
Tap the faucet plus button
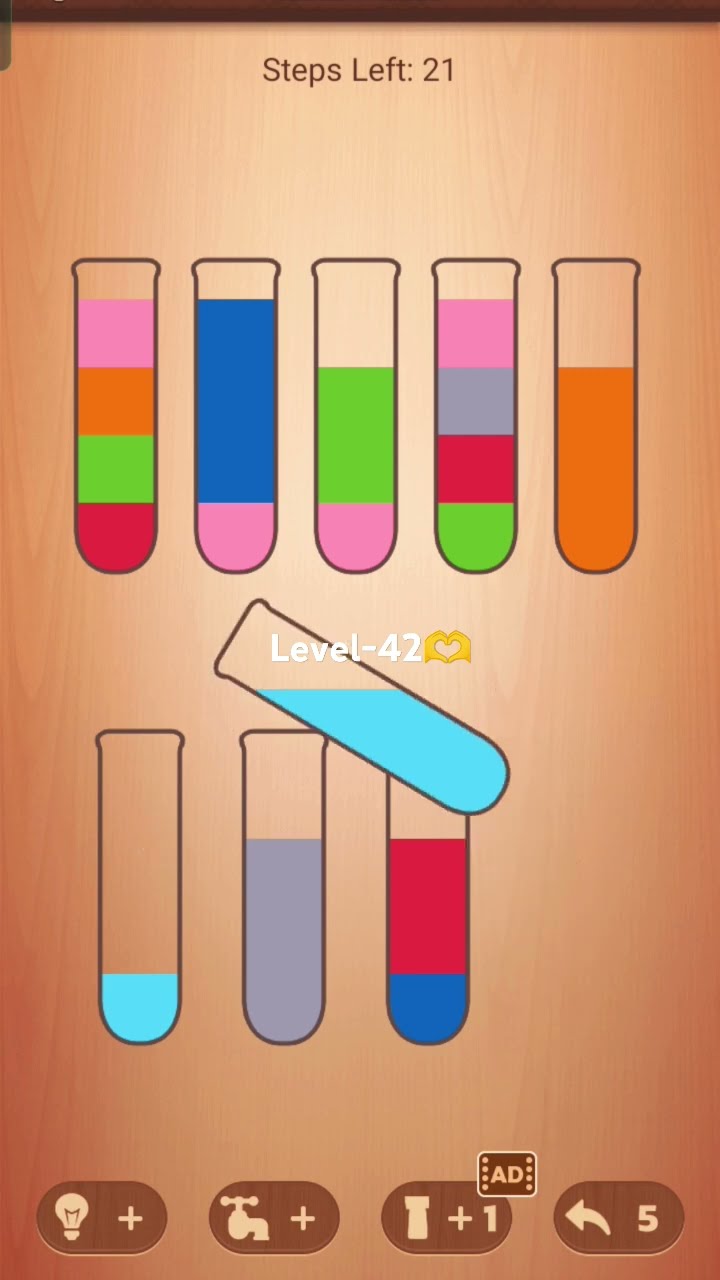tap(274, 1218)
